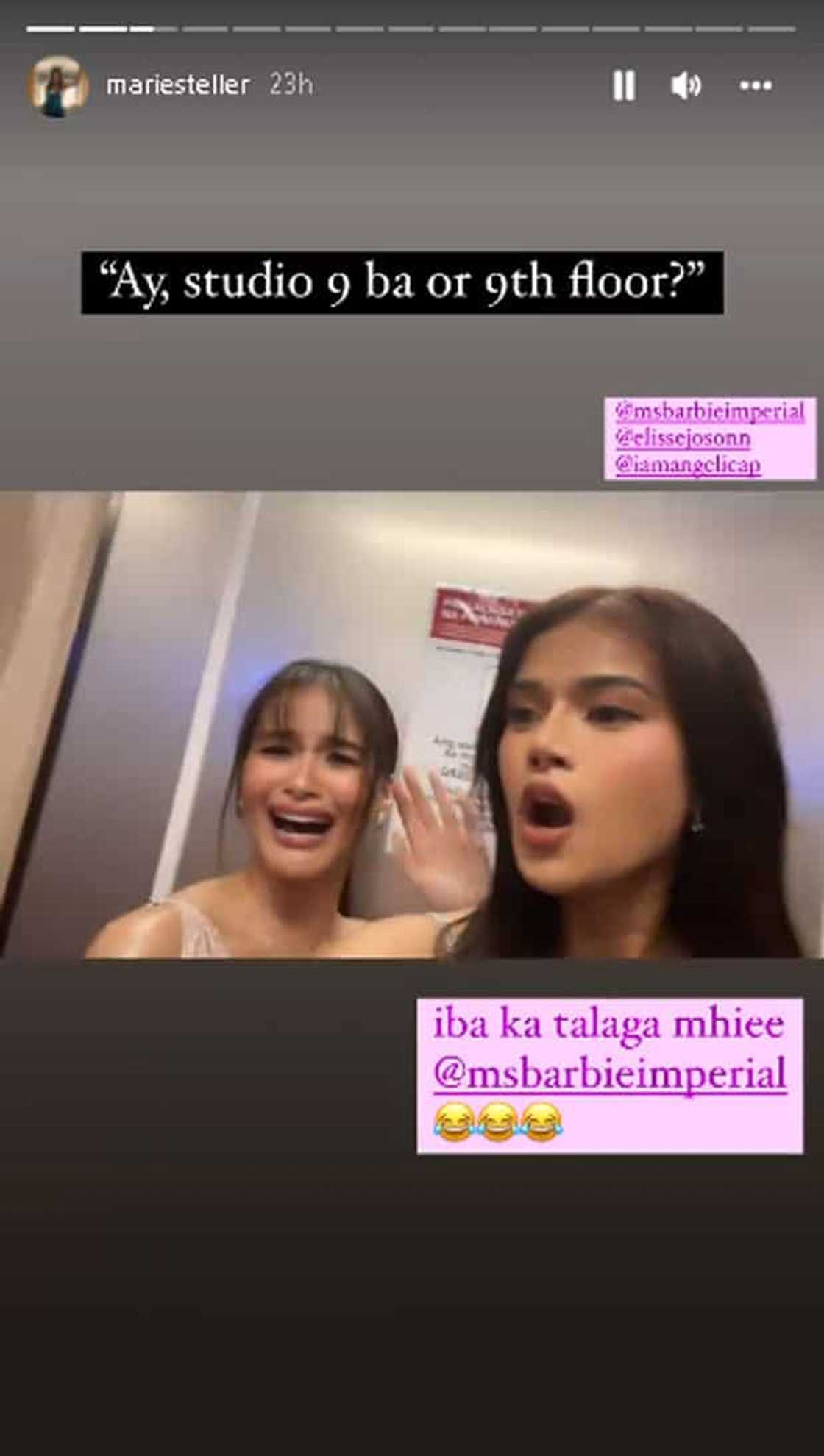Viewport: 824px width, 1456px height.
Task: Open the small @msbarbieimperial mention tag
Action: pyautogui.click(x=709, y=411)
